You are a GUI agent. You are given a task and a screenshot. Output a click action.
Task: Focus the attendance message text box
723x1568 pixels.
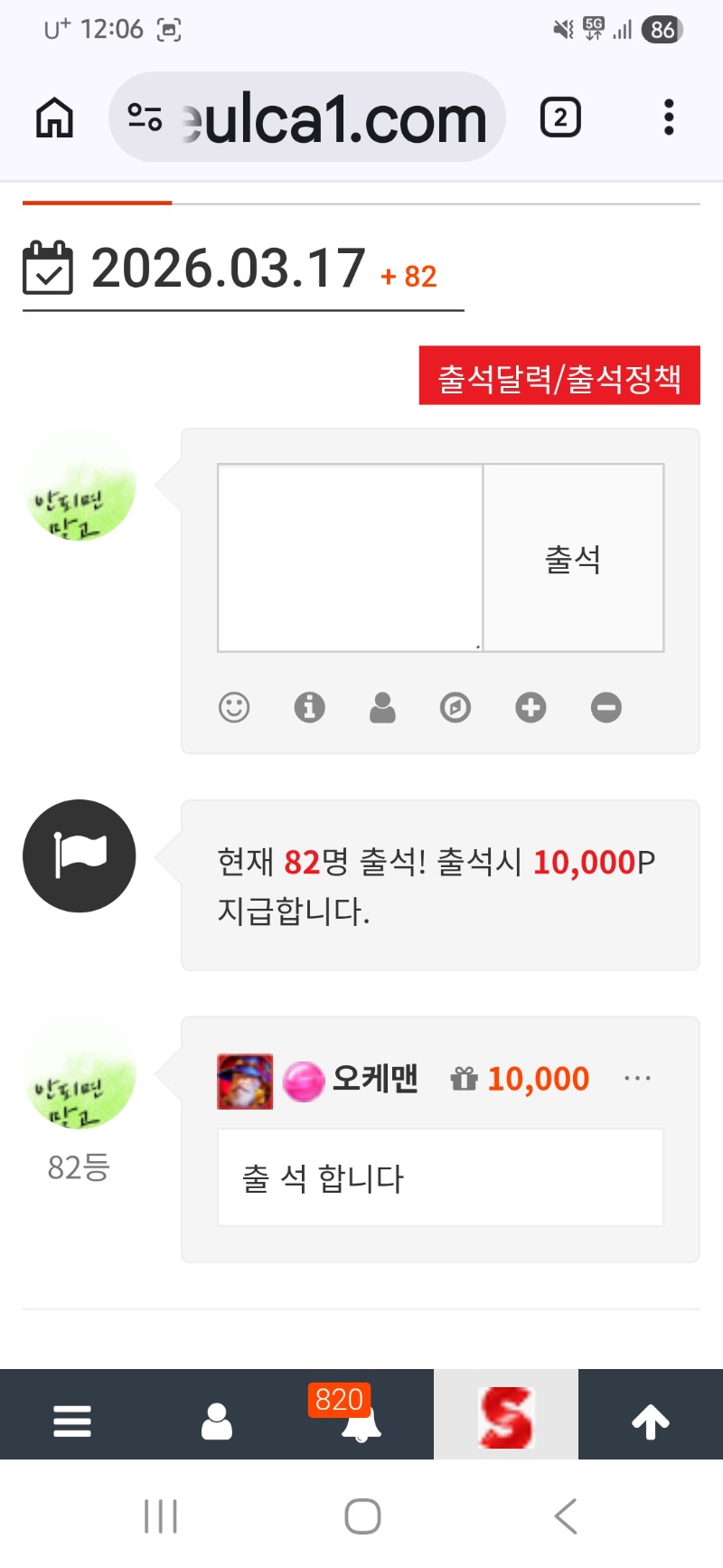pos(350,557)
